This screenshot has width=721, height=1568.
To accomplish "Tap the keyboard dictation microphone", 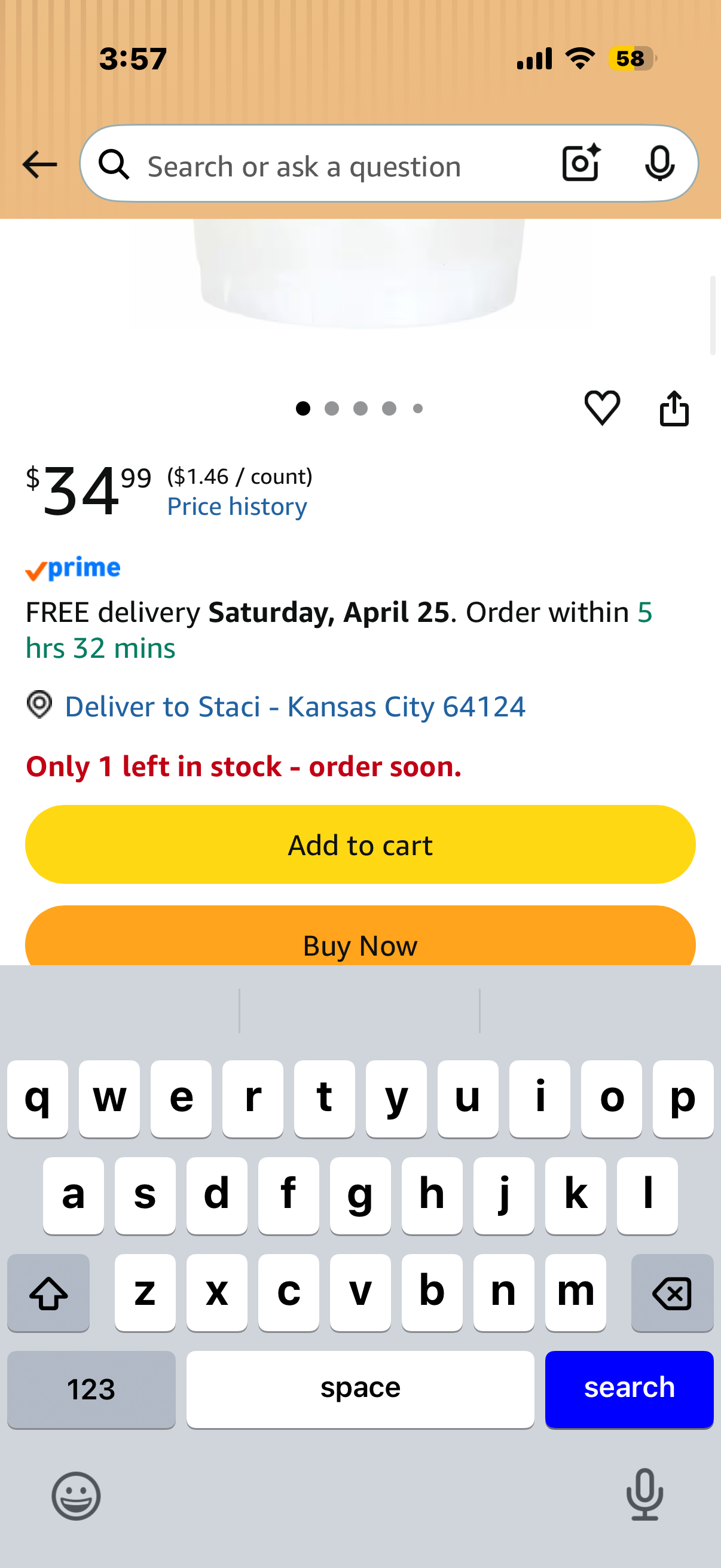I will (x=644, y=1495).
